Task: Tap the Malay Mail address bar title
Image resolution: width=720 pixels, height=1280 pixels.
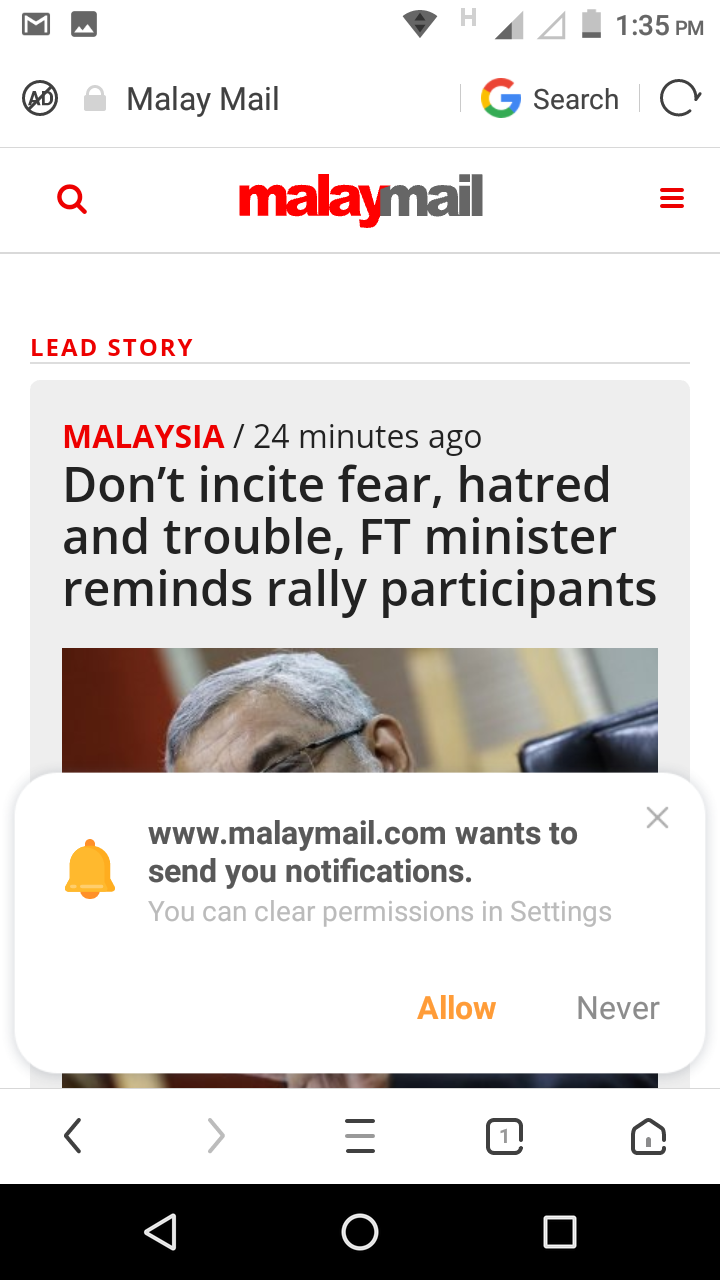Action: pyautogui.click(x=203, y=99)
